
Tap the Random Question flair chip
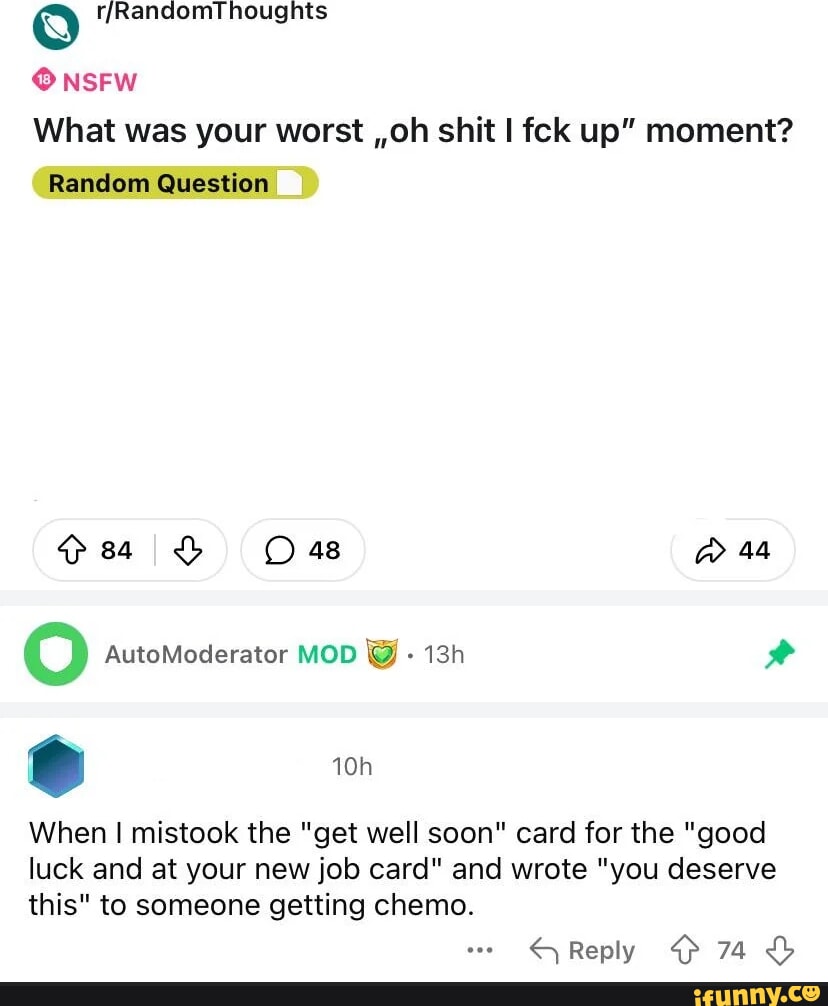point(175,184)
